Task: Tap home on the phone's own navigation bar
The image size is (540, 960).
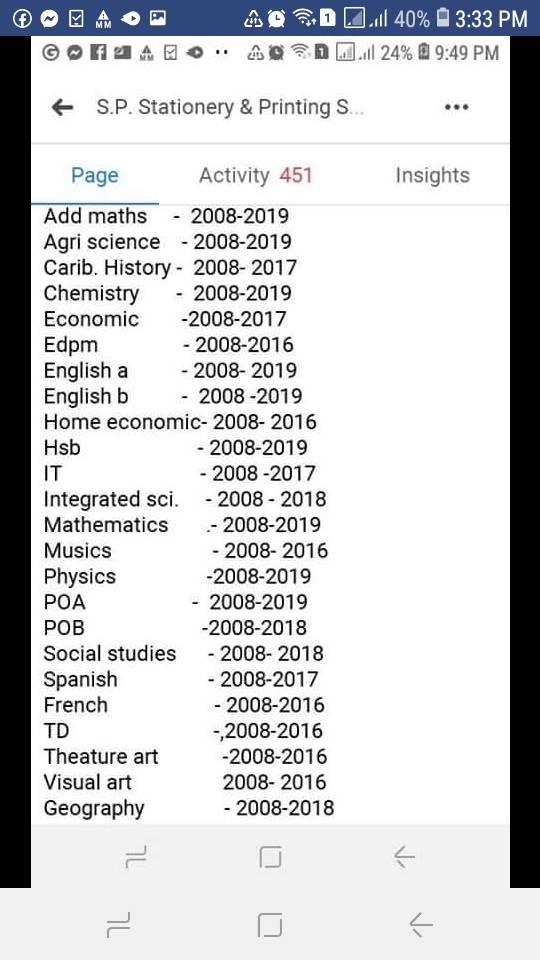Action: pyautogui.click(x=271, y=924)
